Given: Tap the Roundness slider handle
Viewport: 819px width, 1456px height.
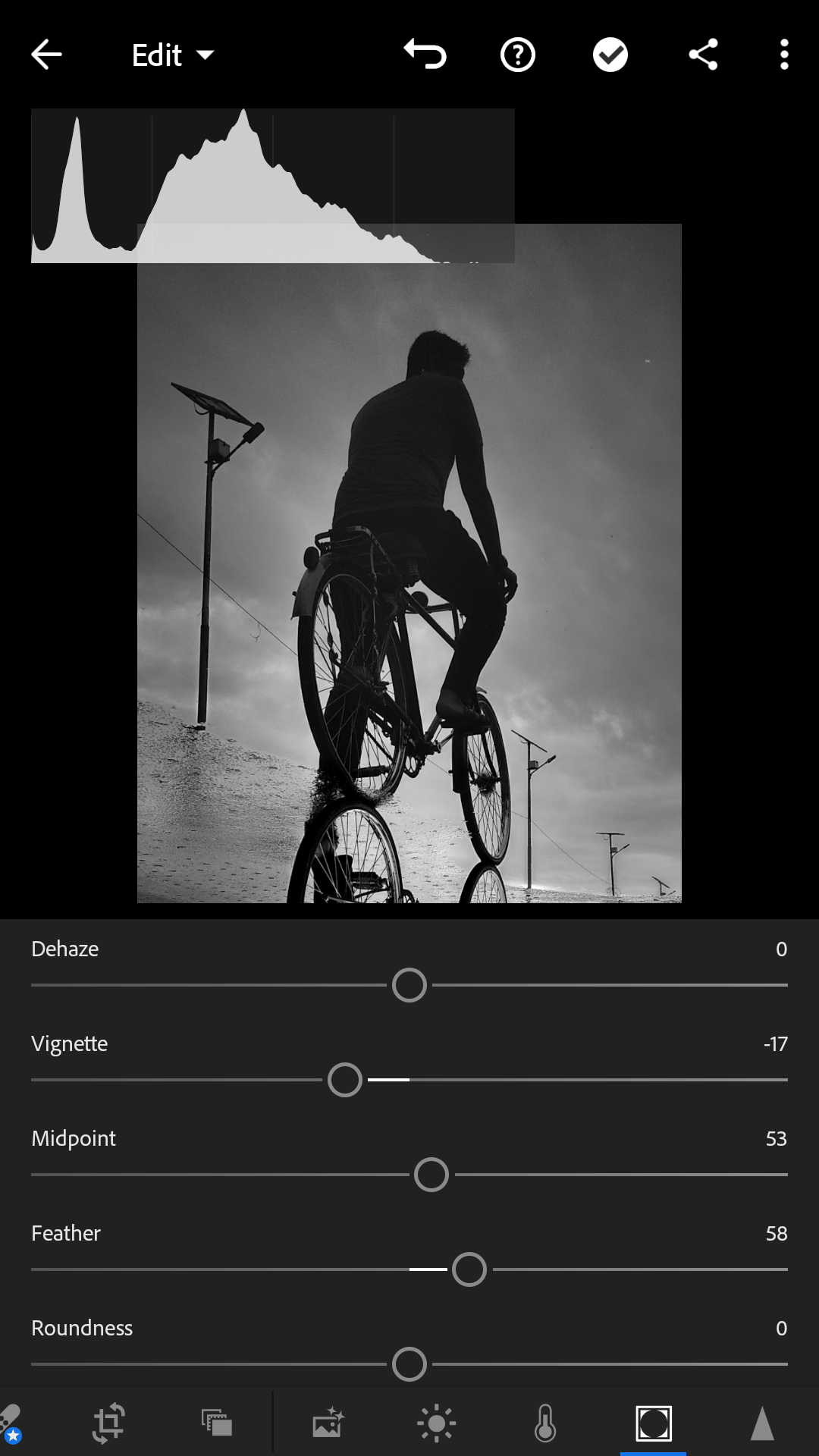Looking at the screenshot, I should pos(409,1364).
